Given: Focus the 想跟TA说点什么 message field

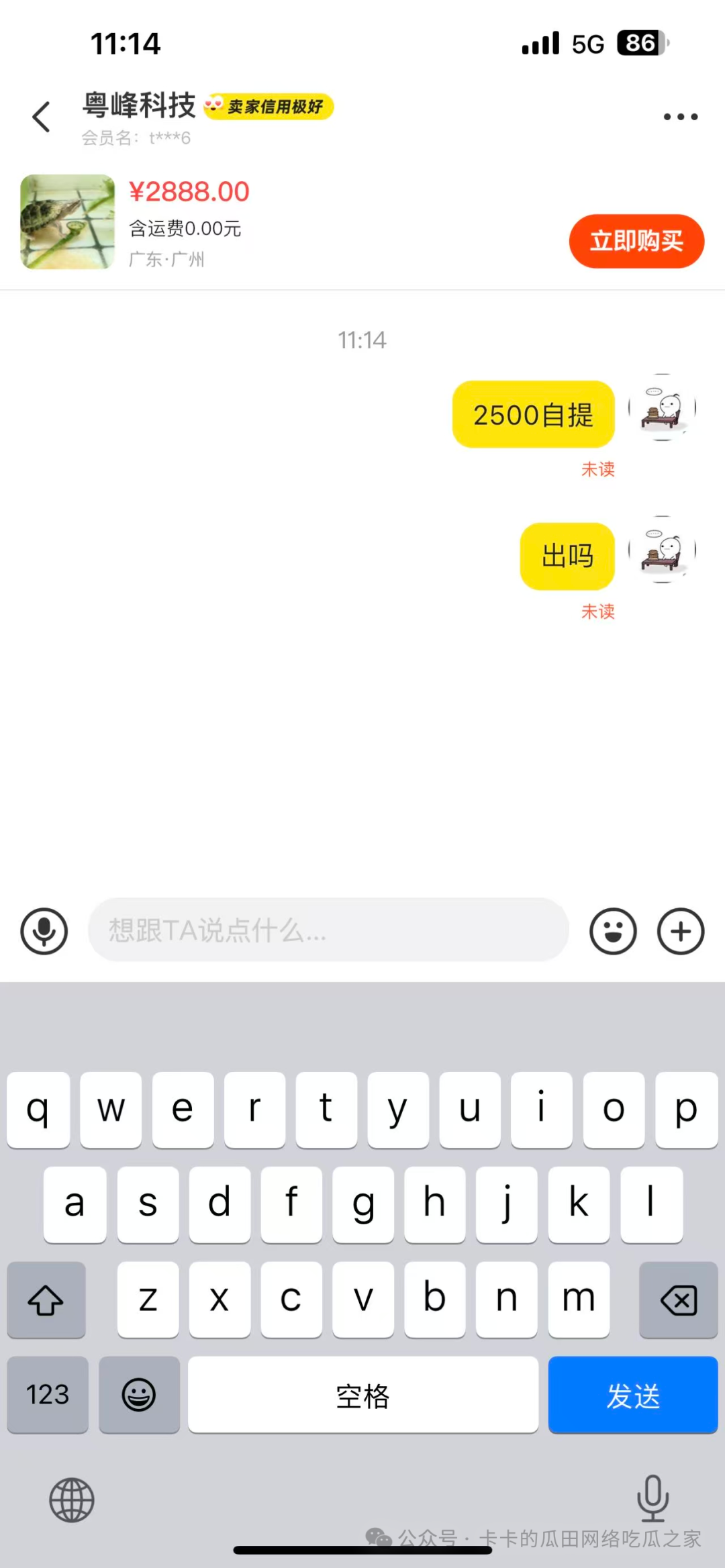Looking at the screenshot, I should [328, 930].
